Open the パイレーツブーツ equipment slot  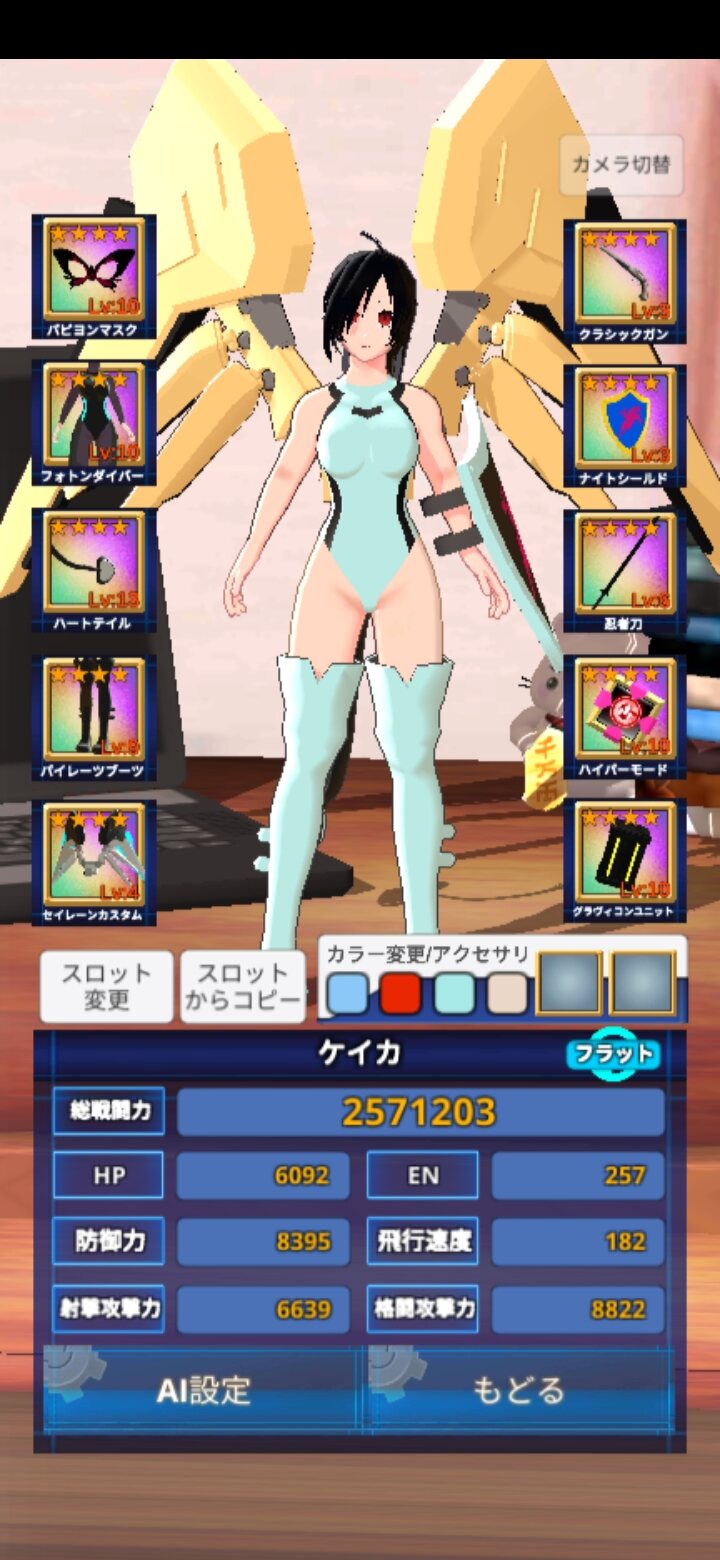[x=94, y=717]
